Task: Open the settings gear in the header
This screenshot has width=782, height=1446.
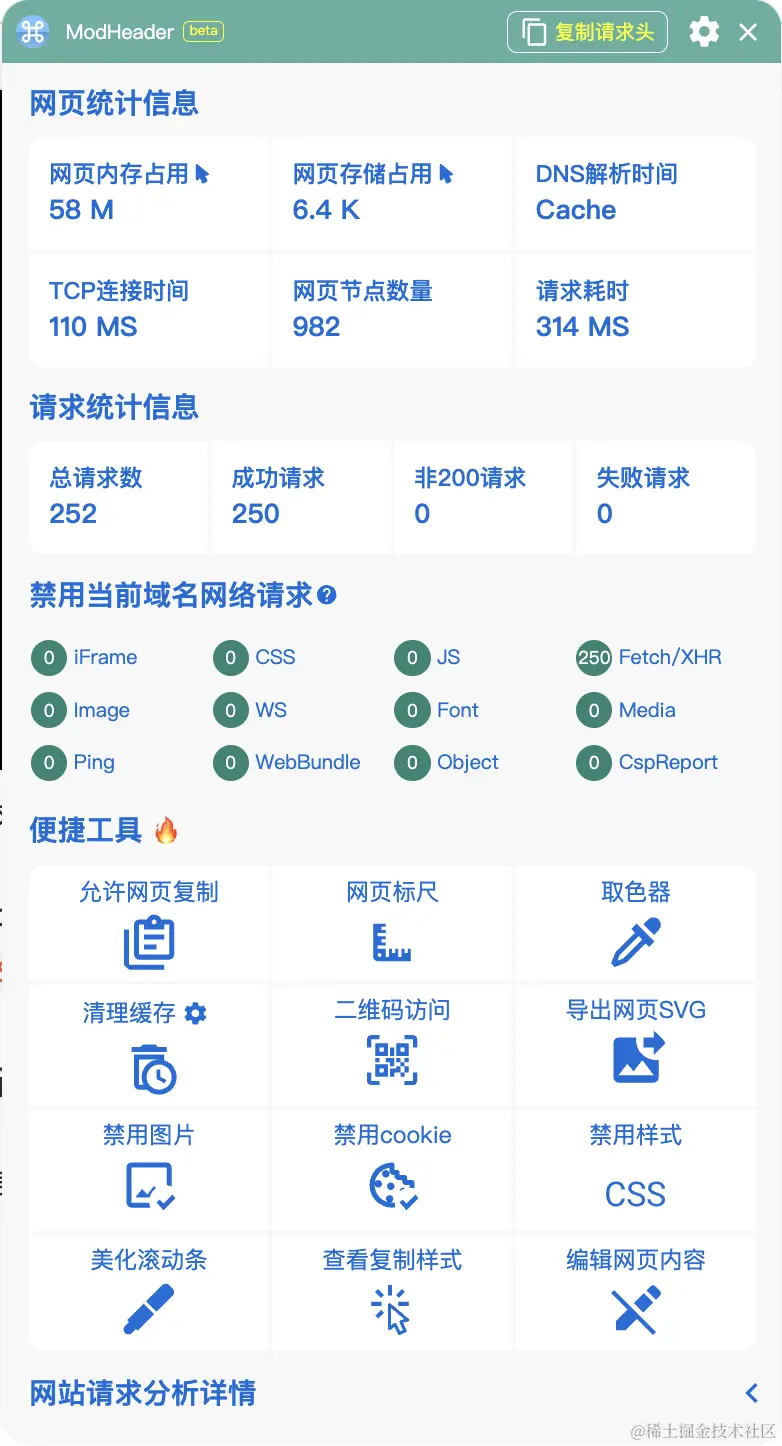Action: tap(704, 32)
